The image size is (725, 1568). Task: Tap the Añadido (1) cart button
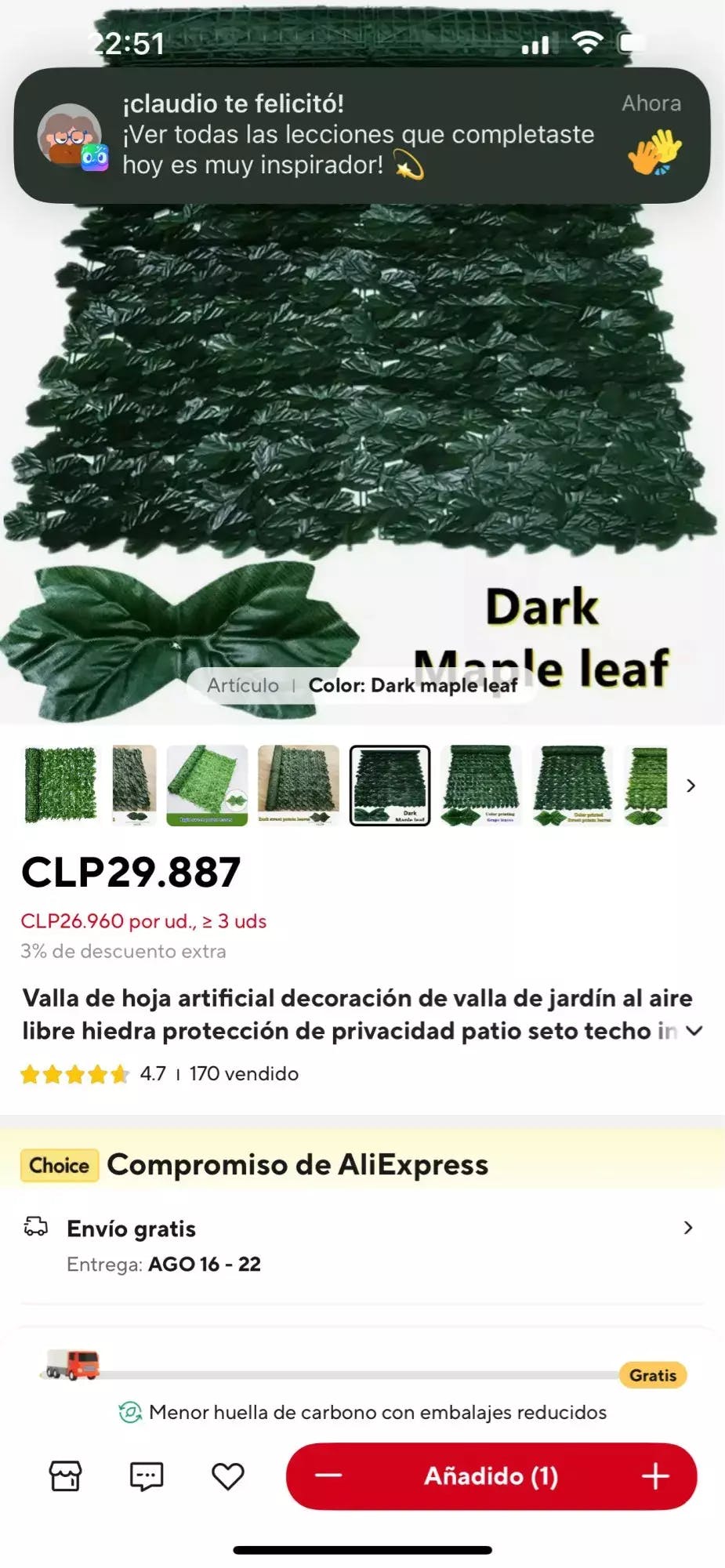pyautogui.click(x=491, y=1476)
